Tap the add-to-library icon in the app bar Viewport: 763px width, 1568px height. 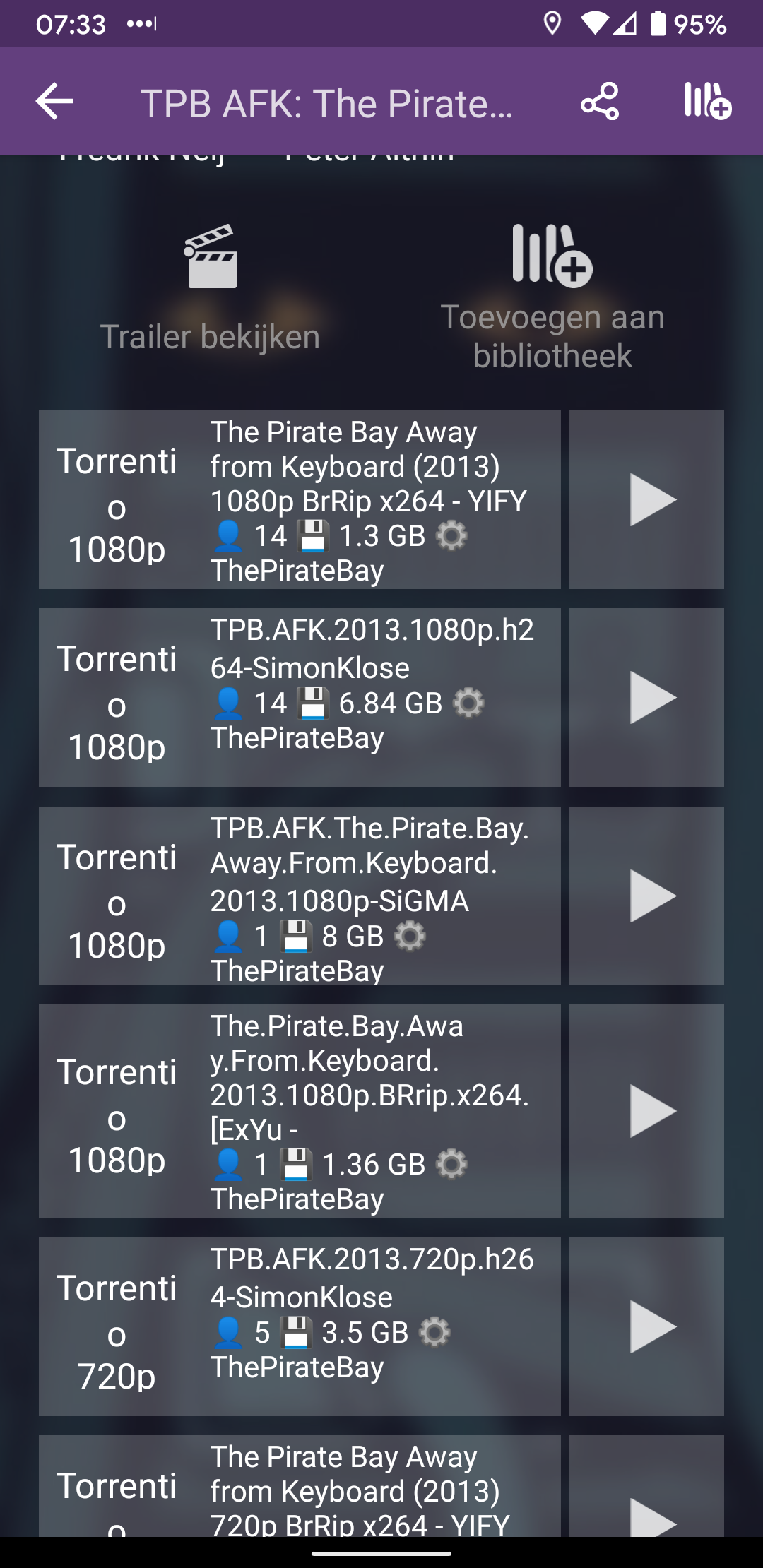(707, 102)
